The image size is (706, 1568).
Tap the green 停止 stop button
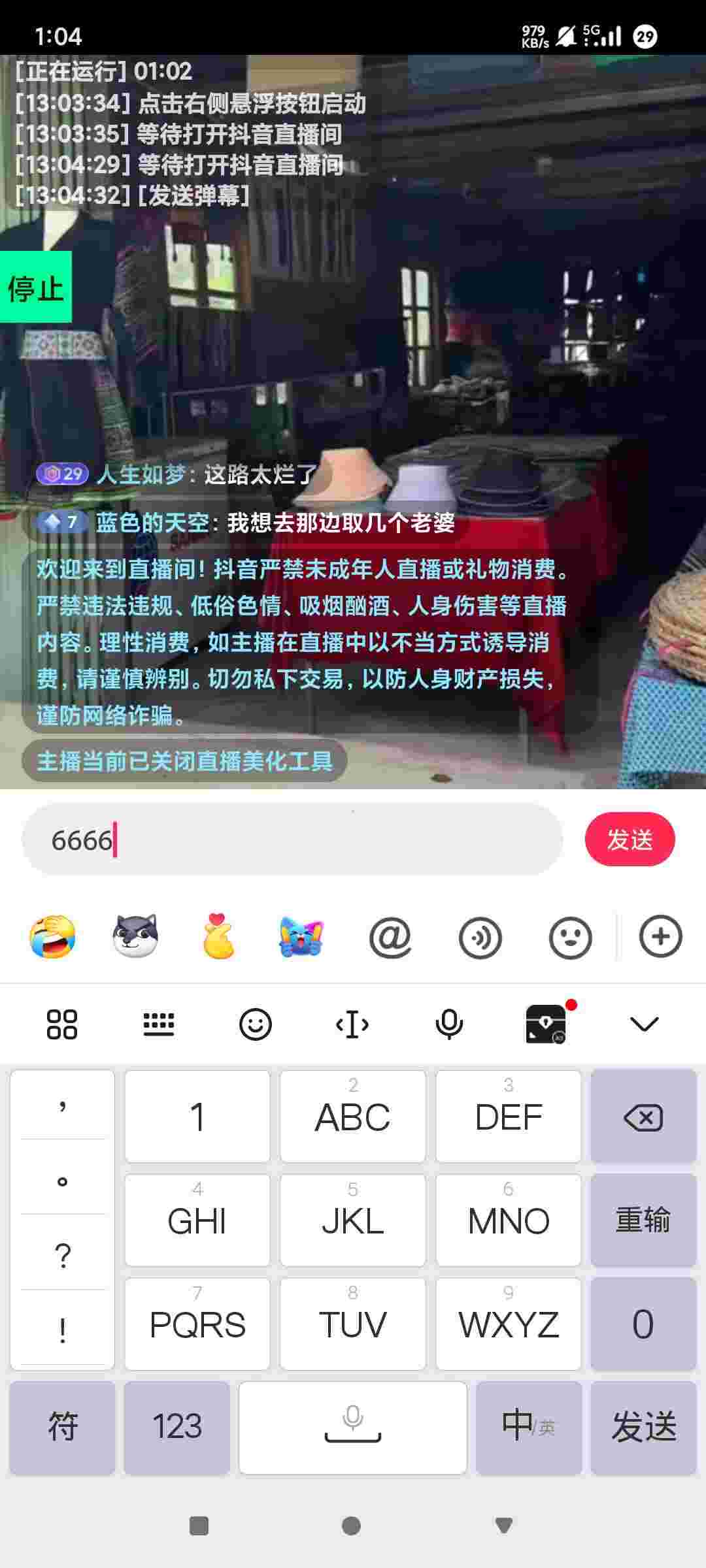(x=35, y=287)
